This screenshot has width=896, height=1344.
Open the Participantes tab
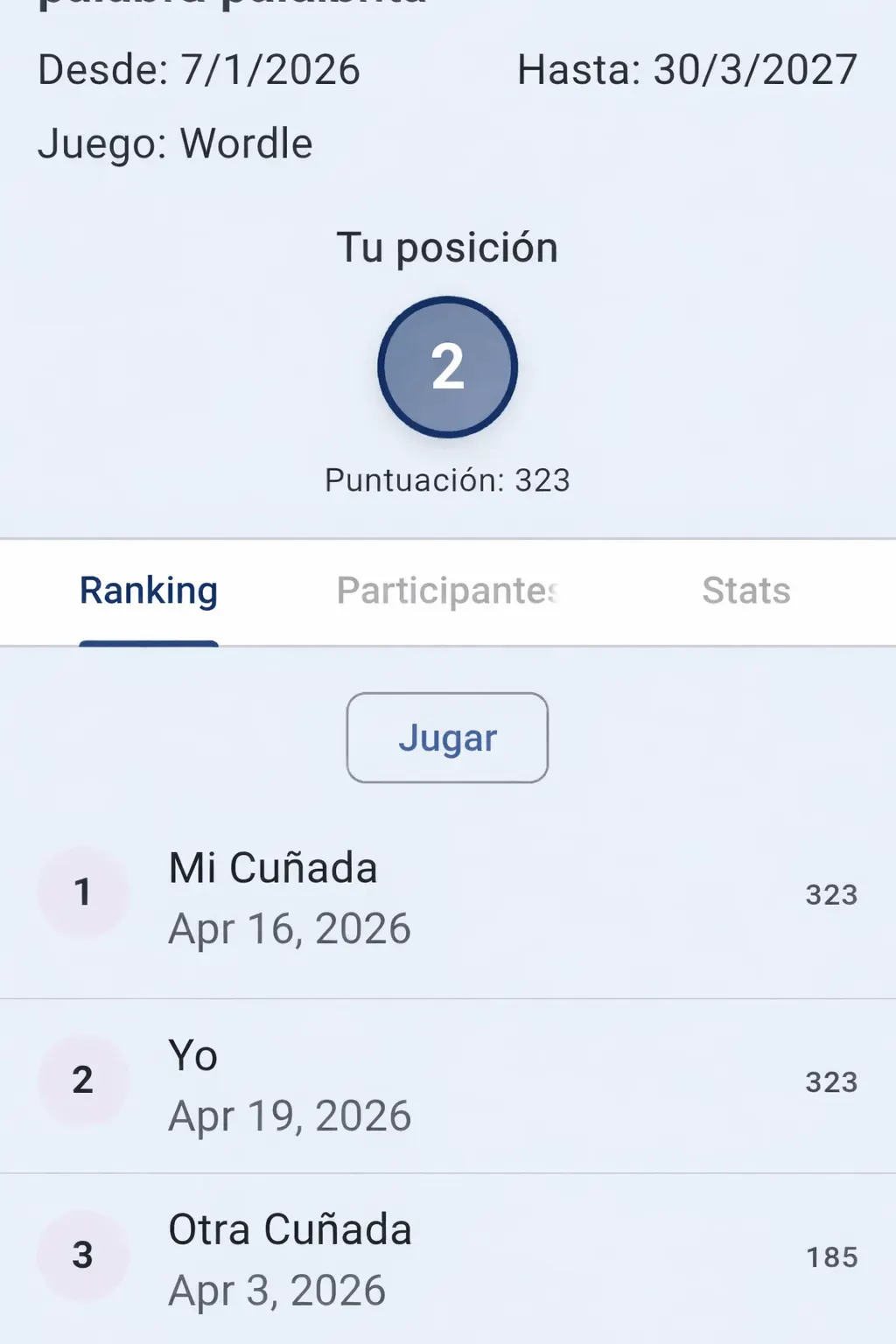click(447, 591)
